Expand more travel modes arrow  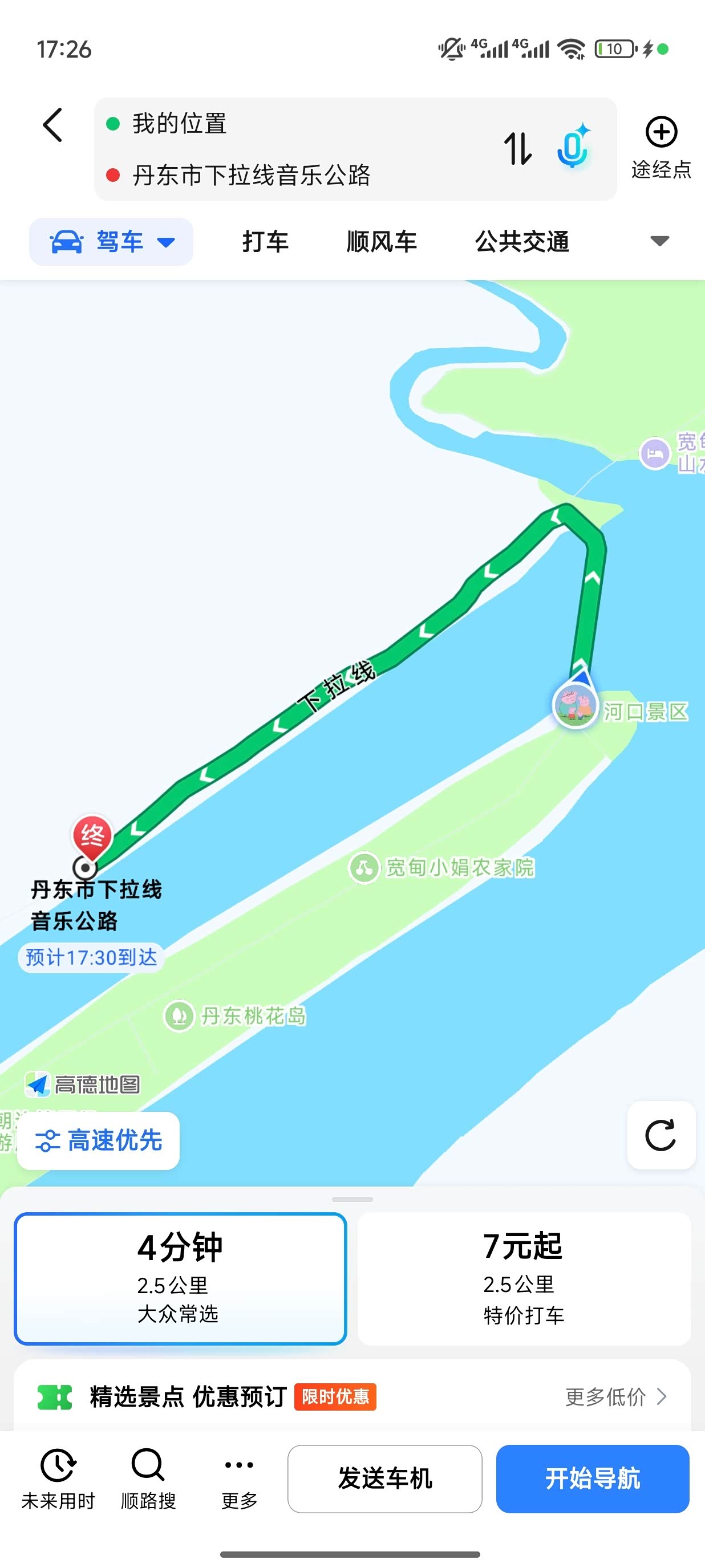pos(659,241)
